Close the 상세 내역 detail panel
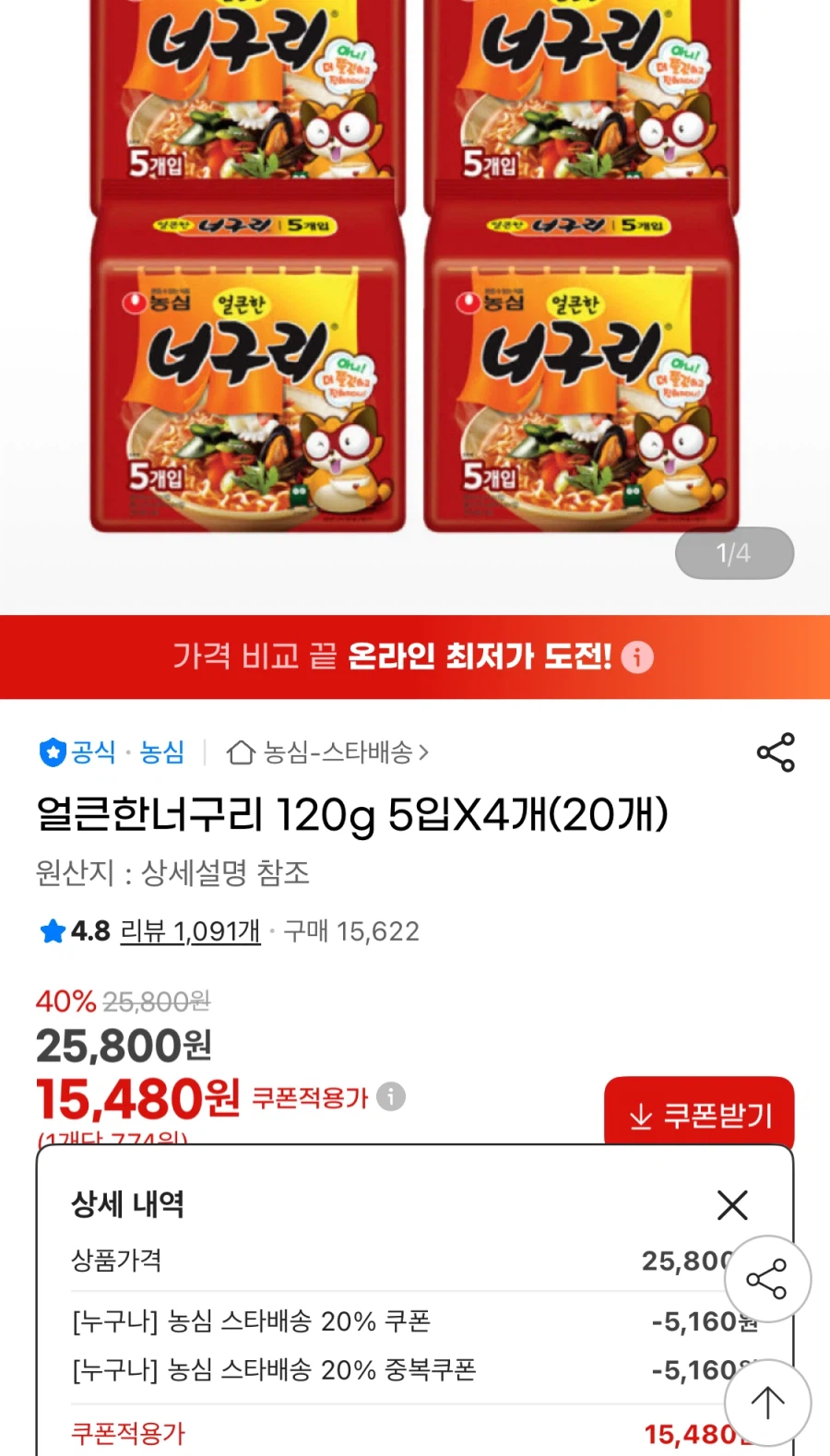Screen dimensions: 830x1456 [732, 1205]
